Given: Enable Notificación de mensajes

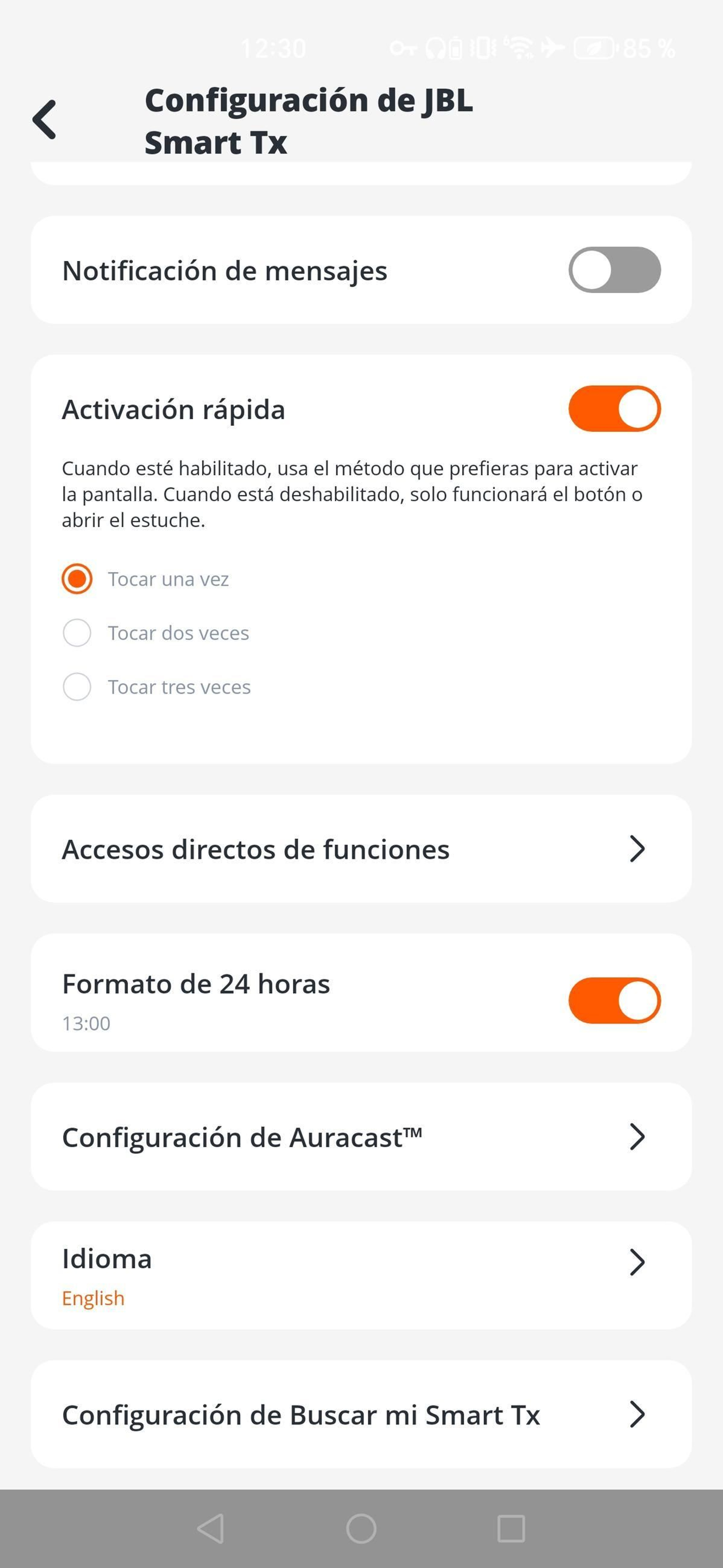Looking at the screenshot, I should [615, 270].
